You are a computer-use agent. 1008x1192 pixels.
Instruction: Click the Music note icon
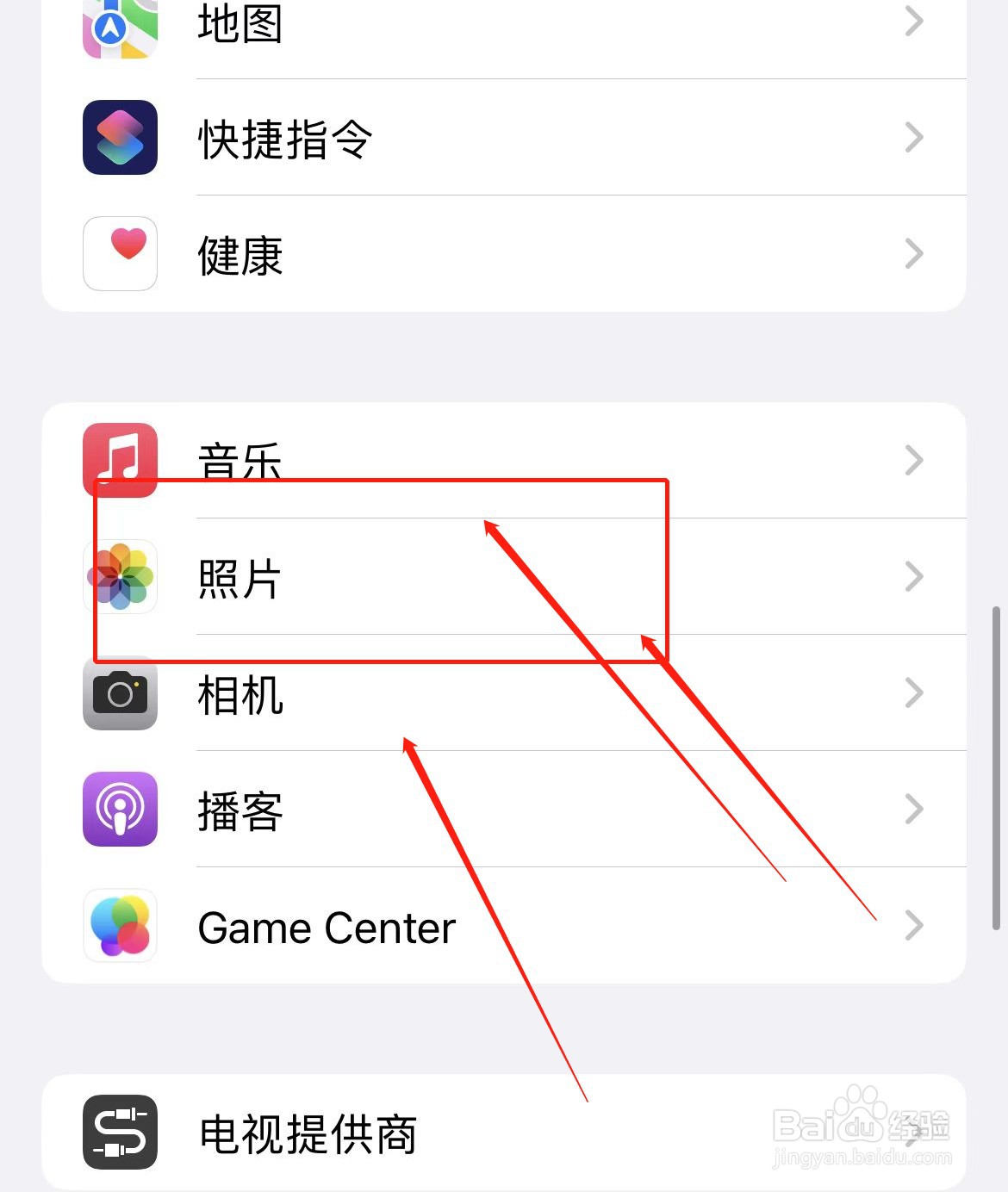(x=120, y=461)
